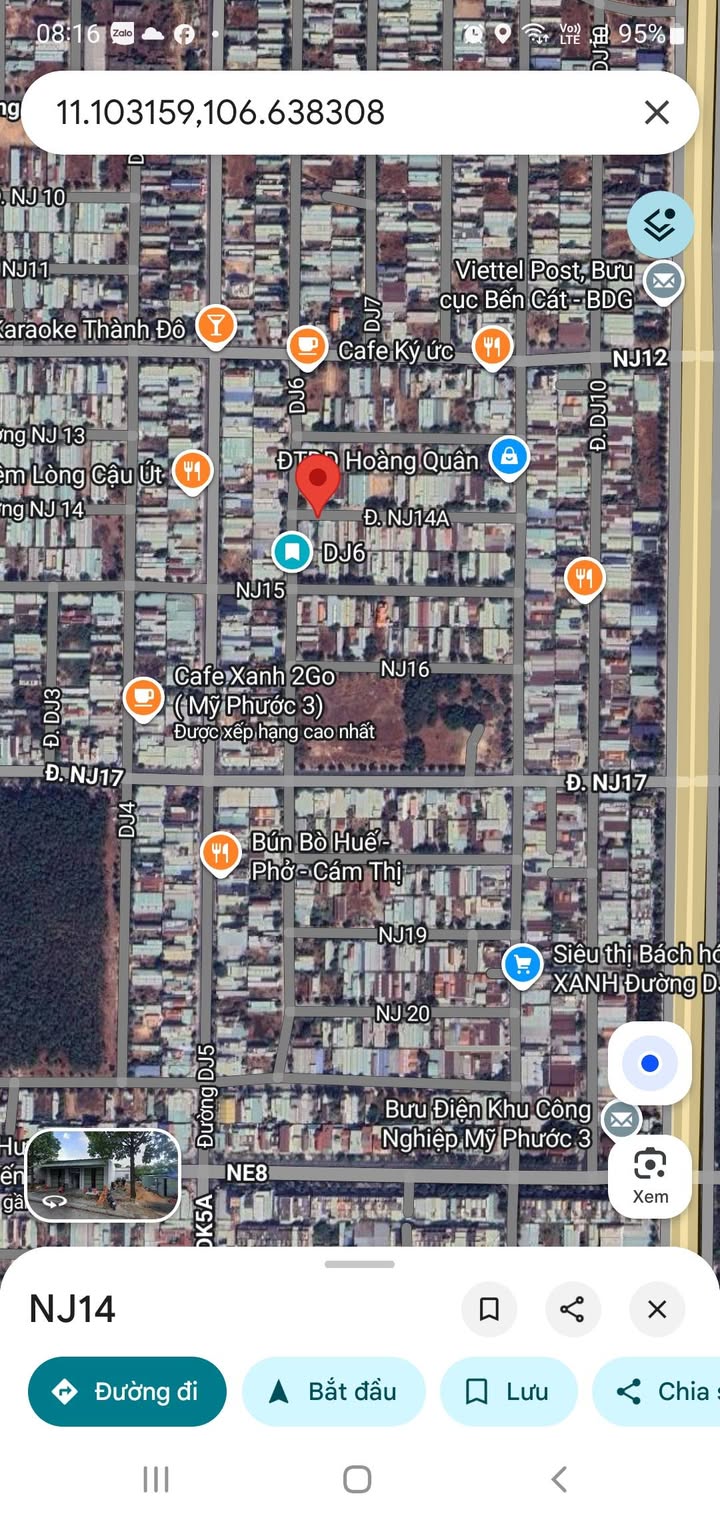Open the Cafe Xanh 2Go map pin
Viewport: 720px width, 1520px height.
pyautogui.click(x=143, y=698)
